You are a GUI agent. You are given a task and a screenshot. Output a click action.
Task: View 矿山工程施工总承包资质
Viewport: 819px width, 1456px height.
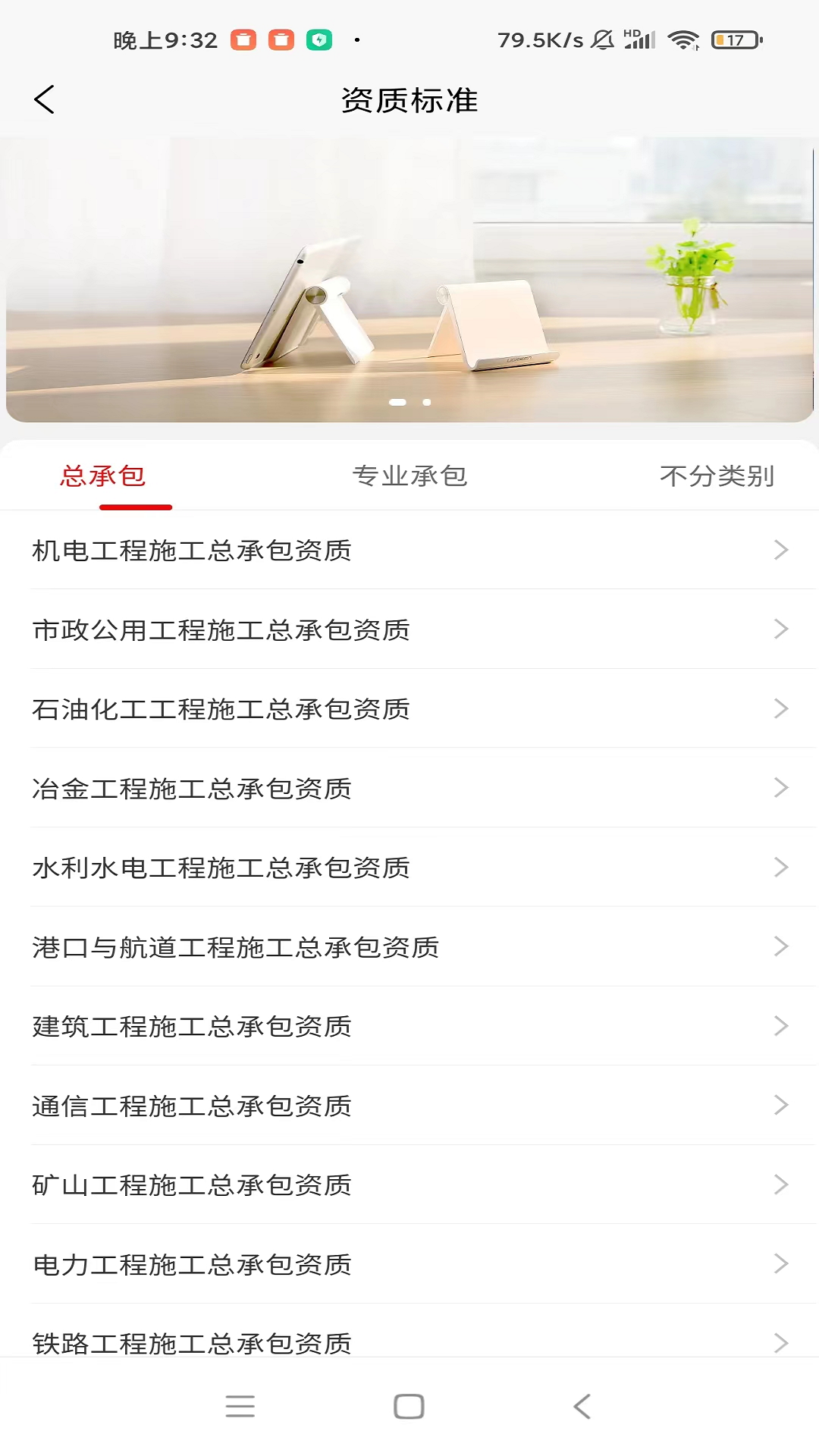pyautogui.click(x=409, y=1185)
